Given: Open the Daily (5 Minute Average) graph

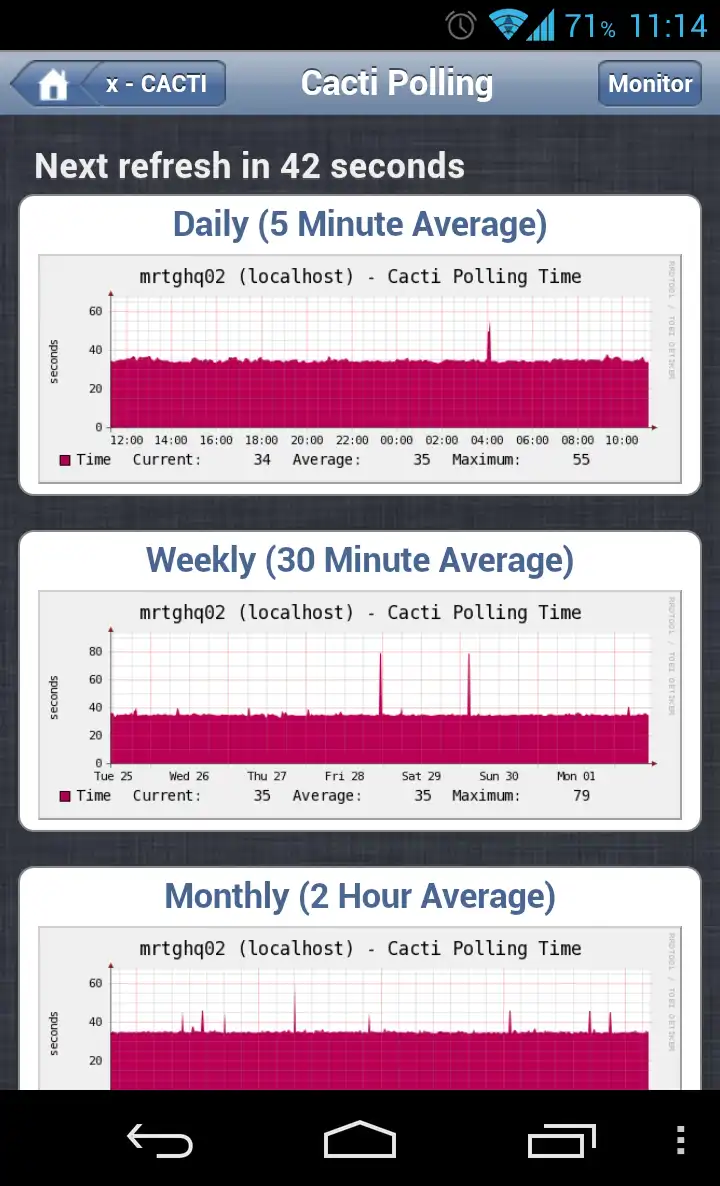Looking at the screenshot, I should 360,370.
